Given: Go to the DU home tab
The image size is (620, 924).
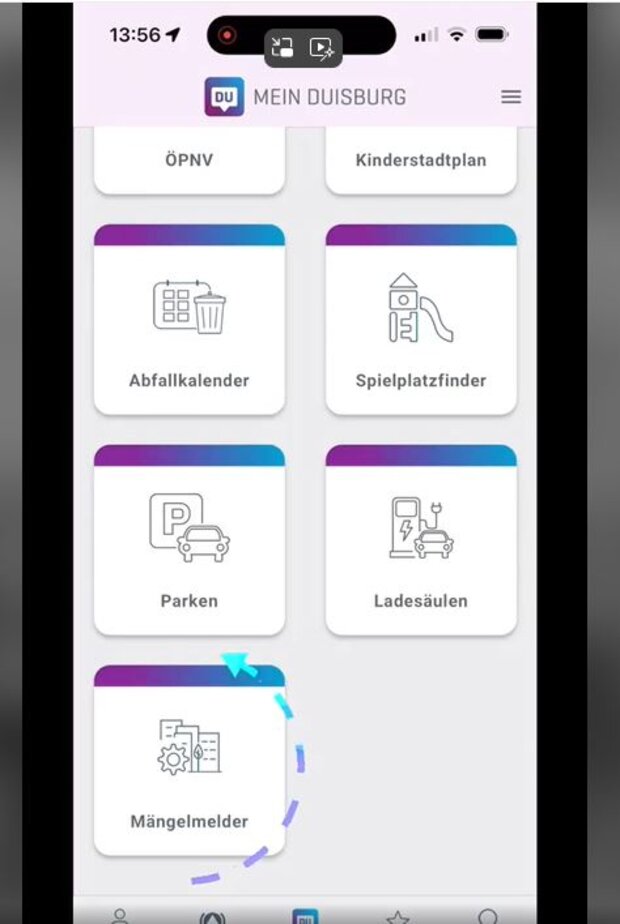Looking at the screenshot, I should 305,916.
